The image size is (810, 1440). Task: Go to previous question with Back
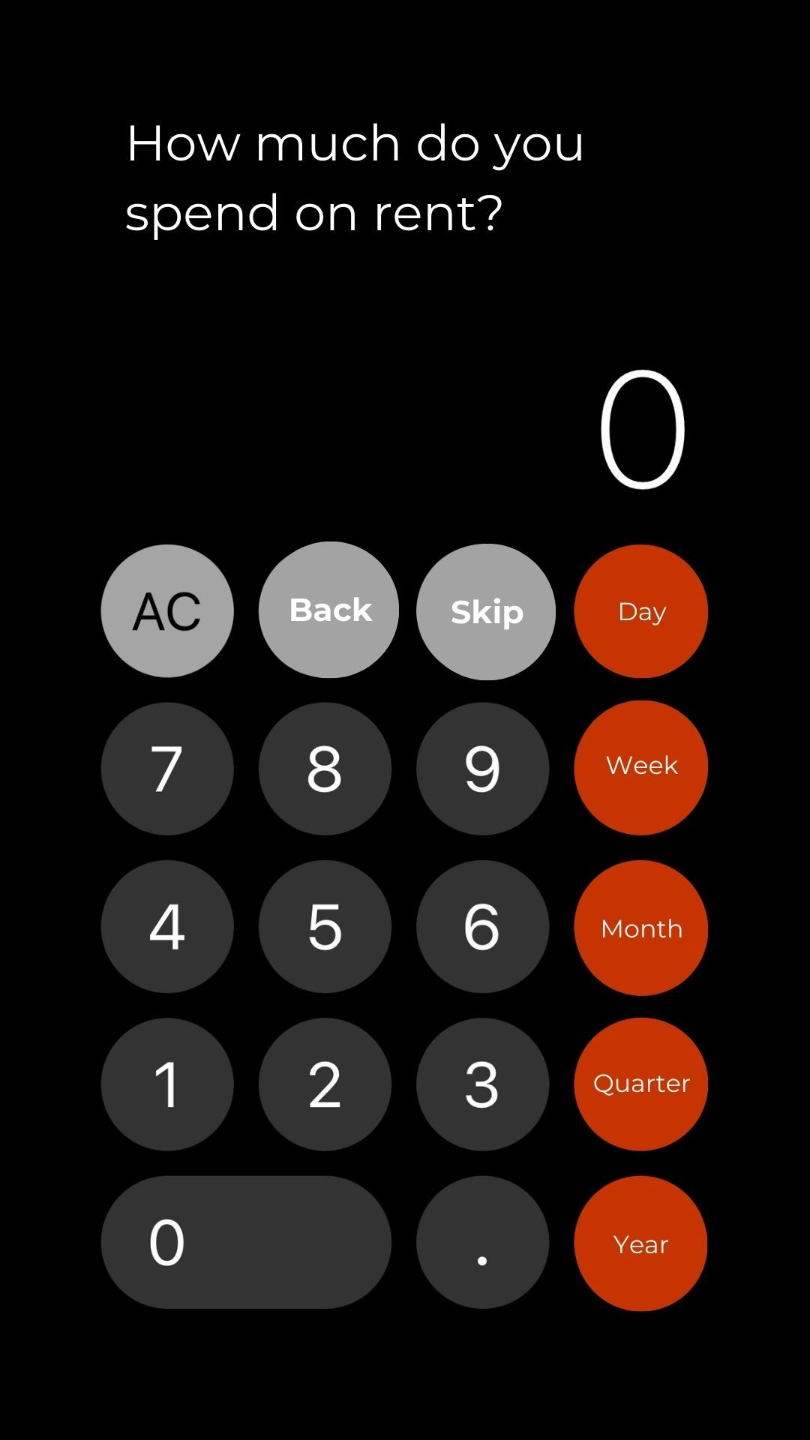point(329,610)
